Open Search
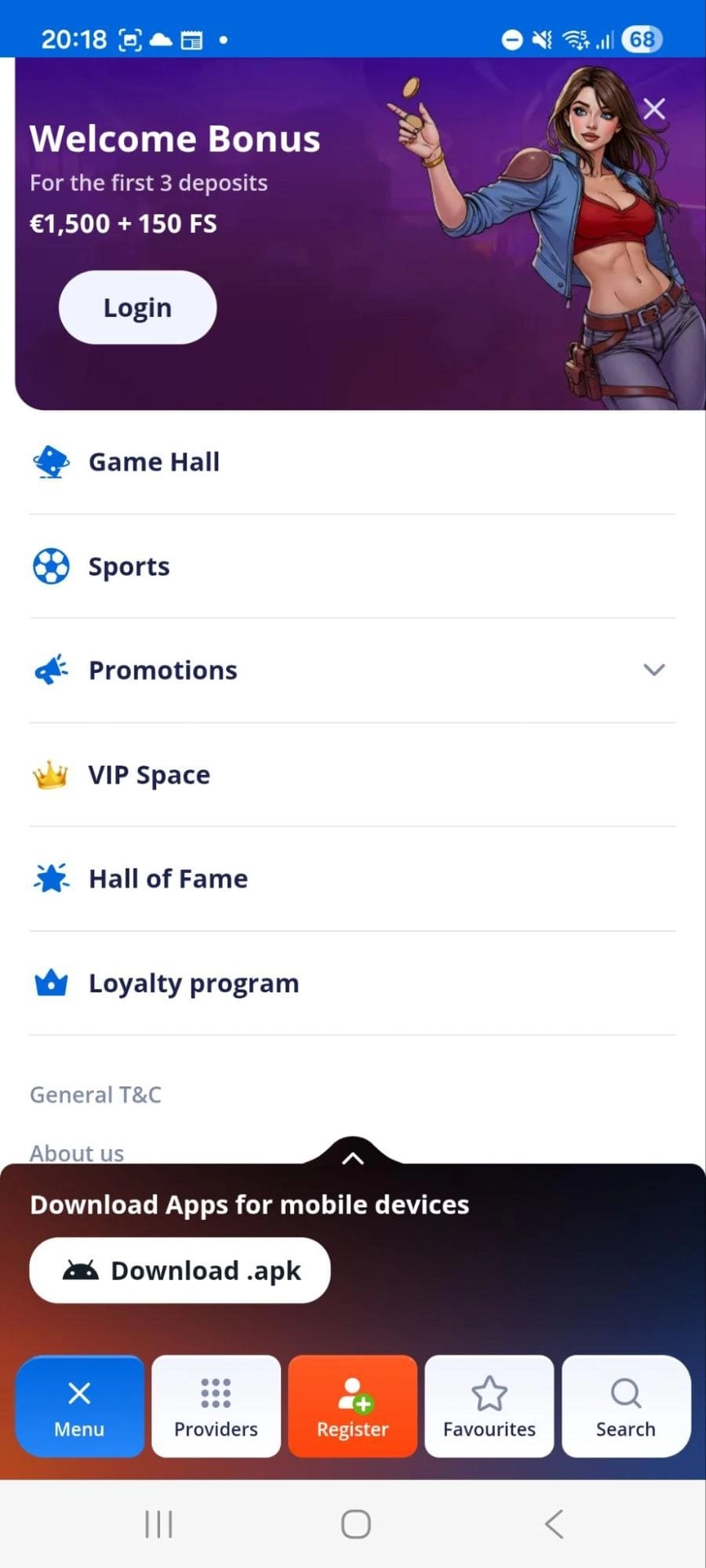The height and width of the screenshot is (1568, 706). [x=625, y=1406]
